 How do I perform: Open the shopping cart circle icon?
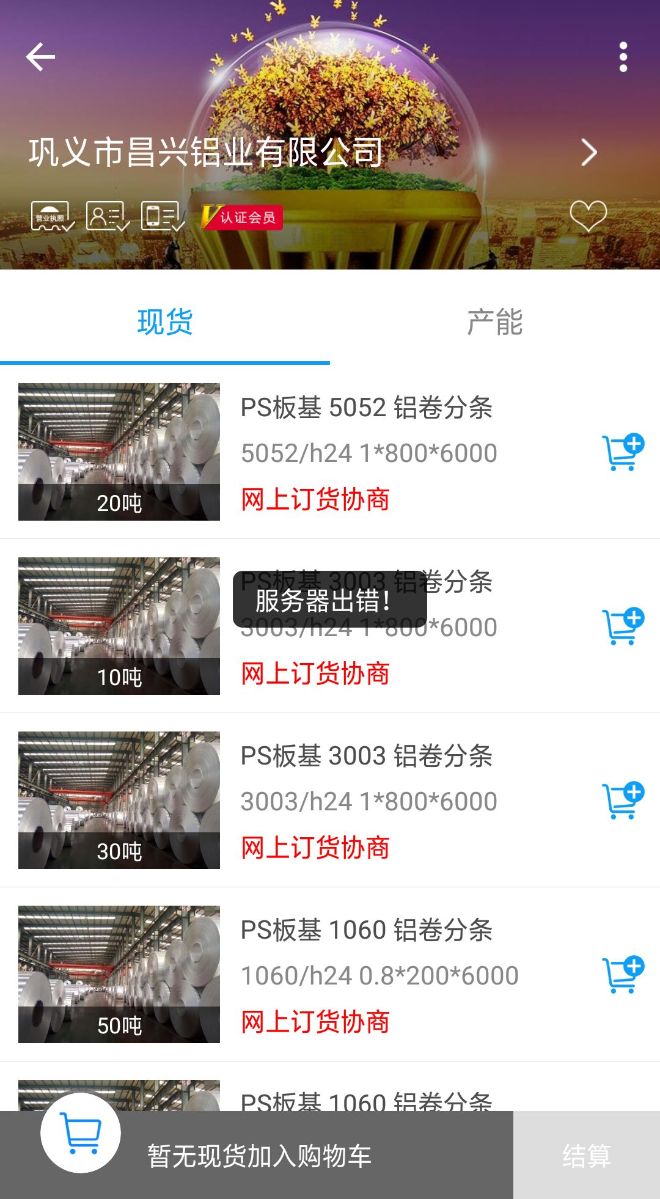[x=80, y=1133]
